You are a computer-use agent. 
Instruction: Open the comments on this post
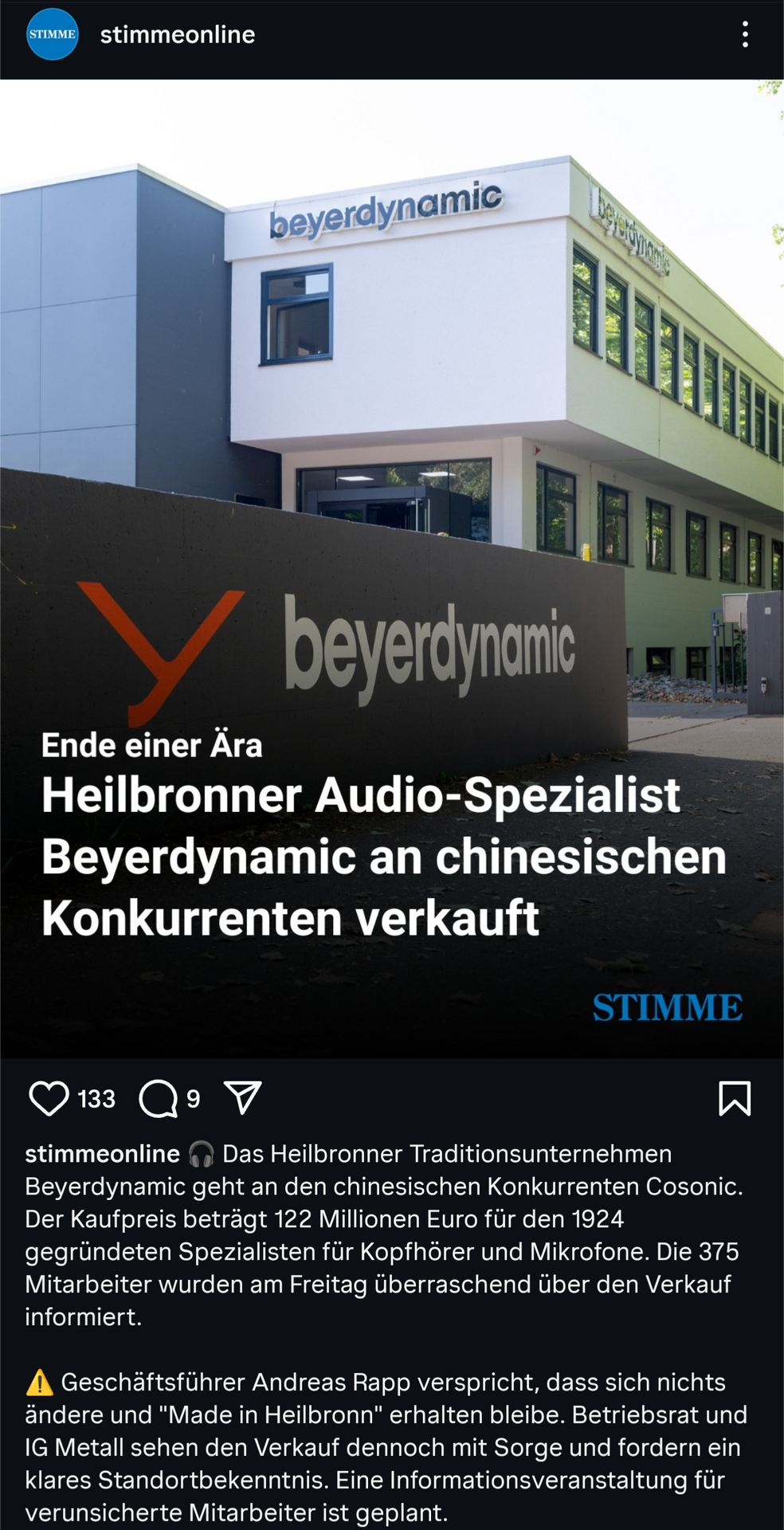[159, 1099]
